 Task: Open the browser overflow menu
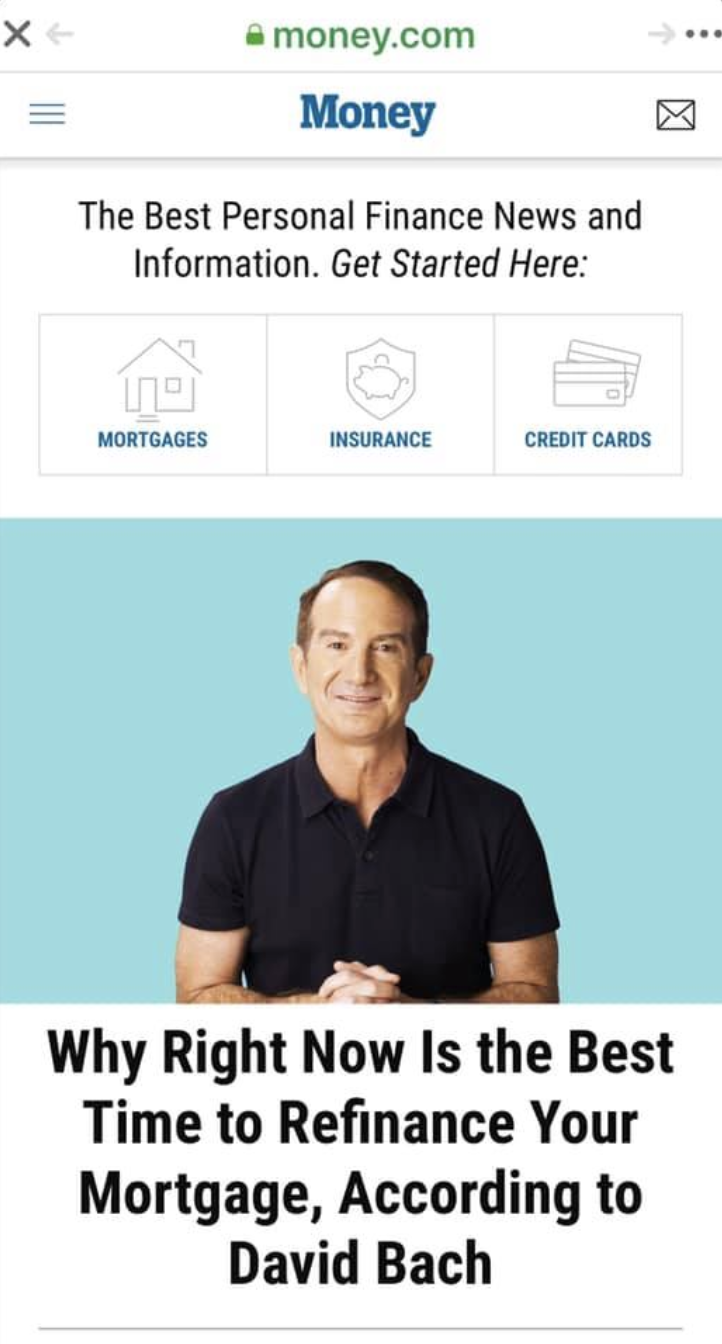701,36
